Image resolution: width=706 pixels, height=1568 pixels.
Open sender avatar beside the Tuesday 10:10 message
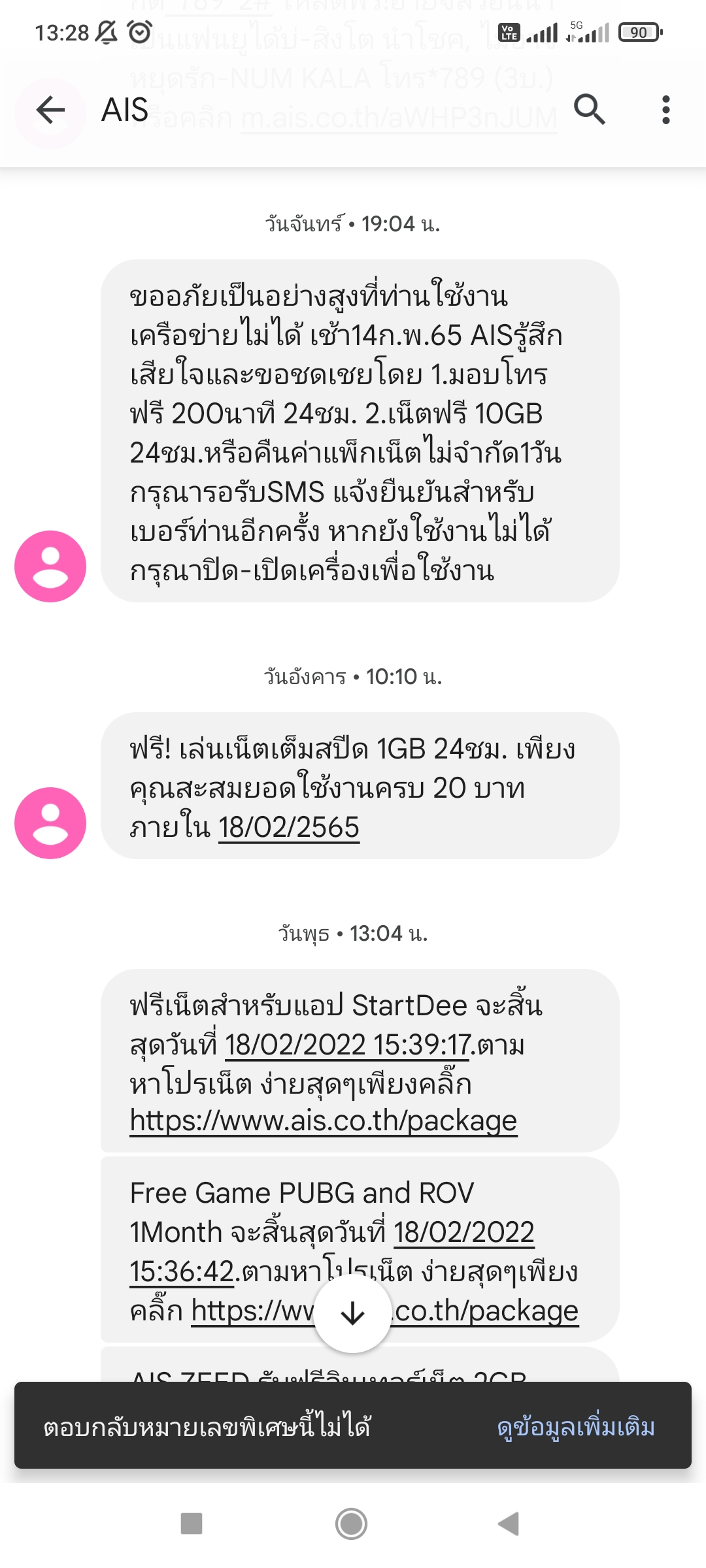click(x=50, y=823)
